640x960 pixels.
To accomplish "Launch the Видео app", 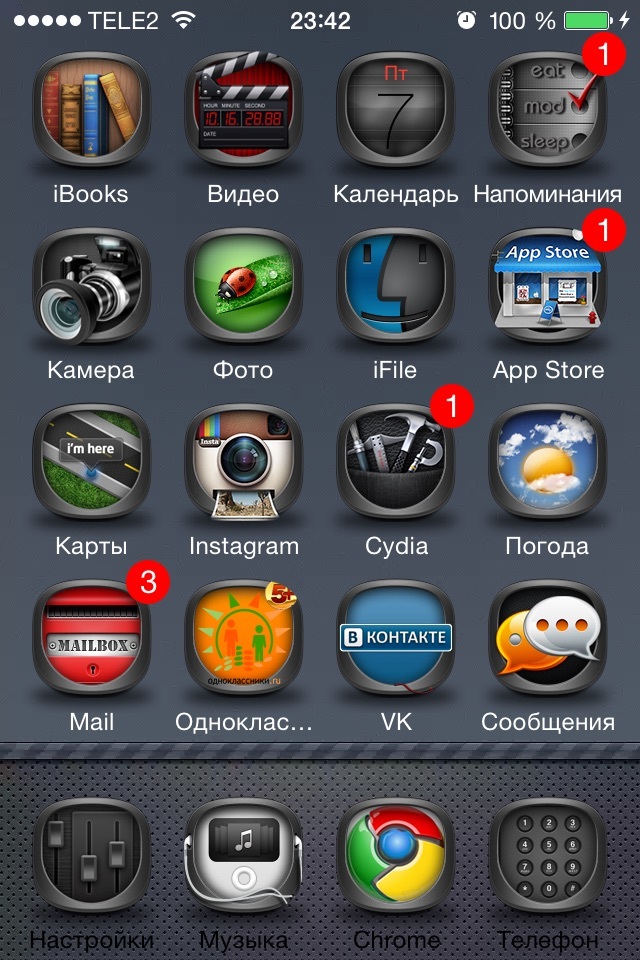I will (243, 112).
